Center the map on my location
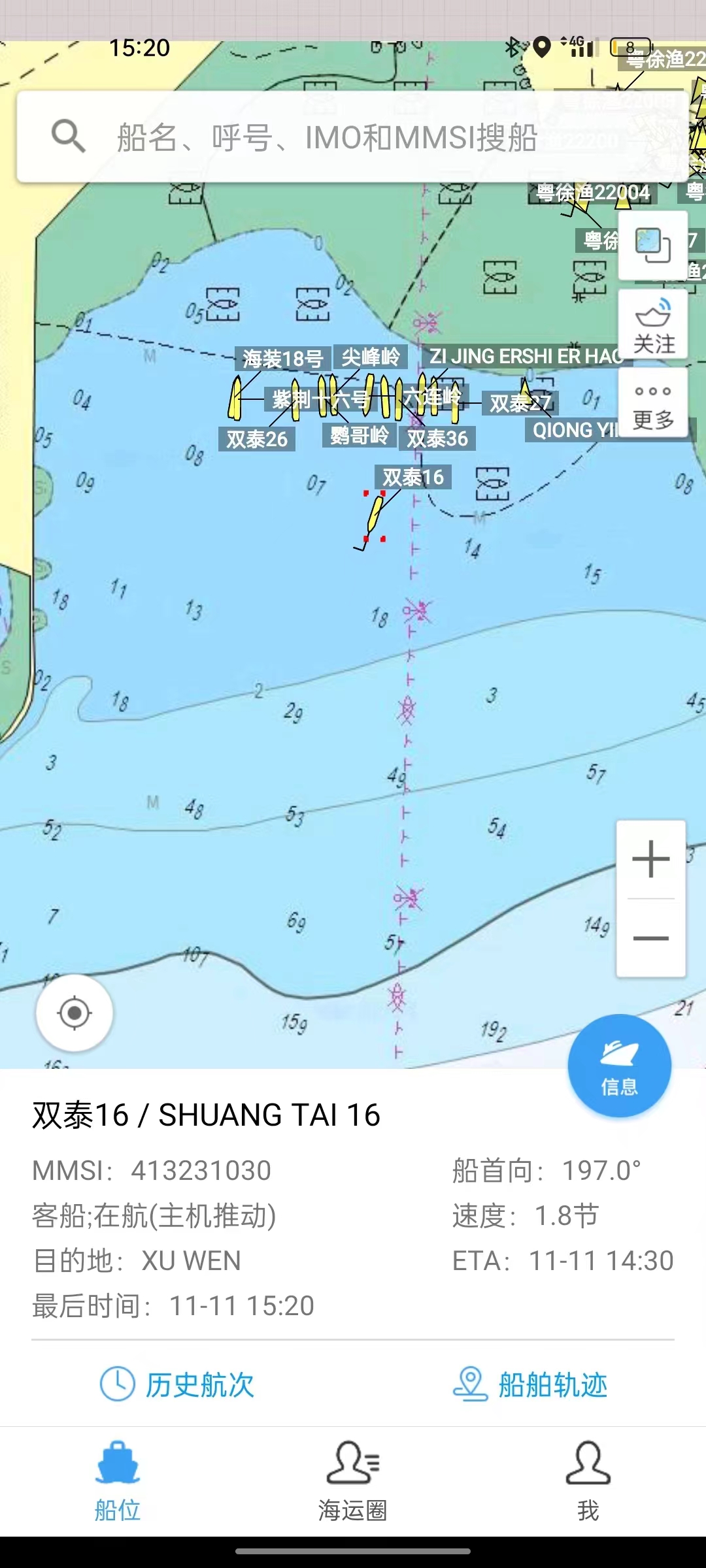The width and height of the screenshot is (706, 1568). pyautogui.click(x=75, y=1013)
